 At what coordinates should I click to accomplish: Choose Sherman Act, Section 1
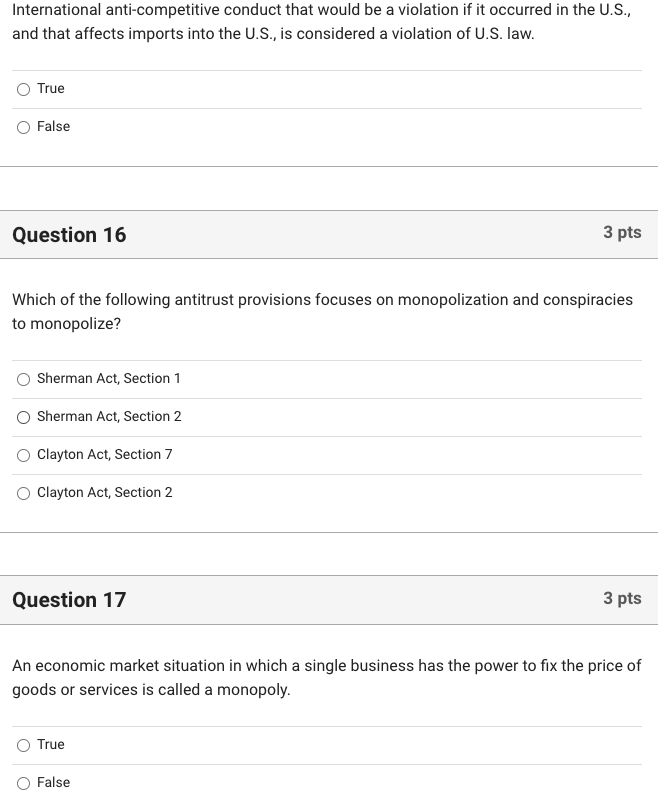(x=24, y=379)
